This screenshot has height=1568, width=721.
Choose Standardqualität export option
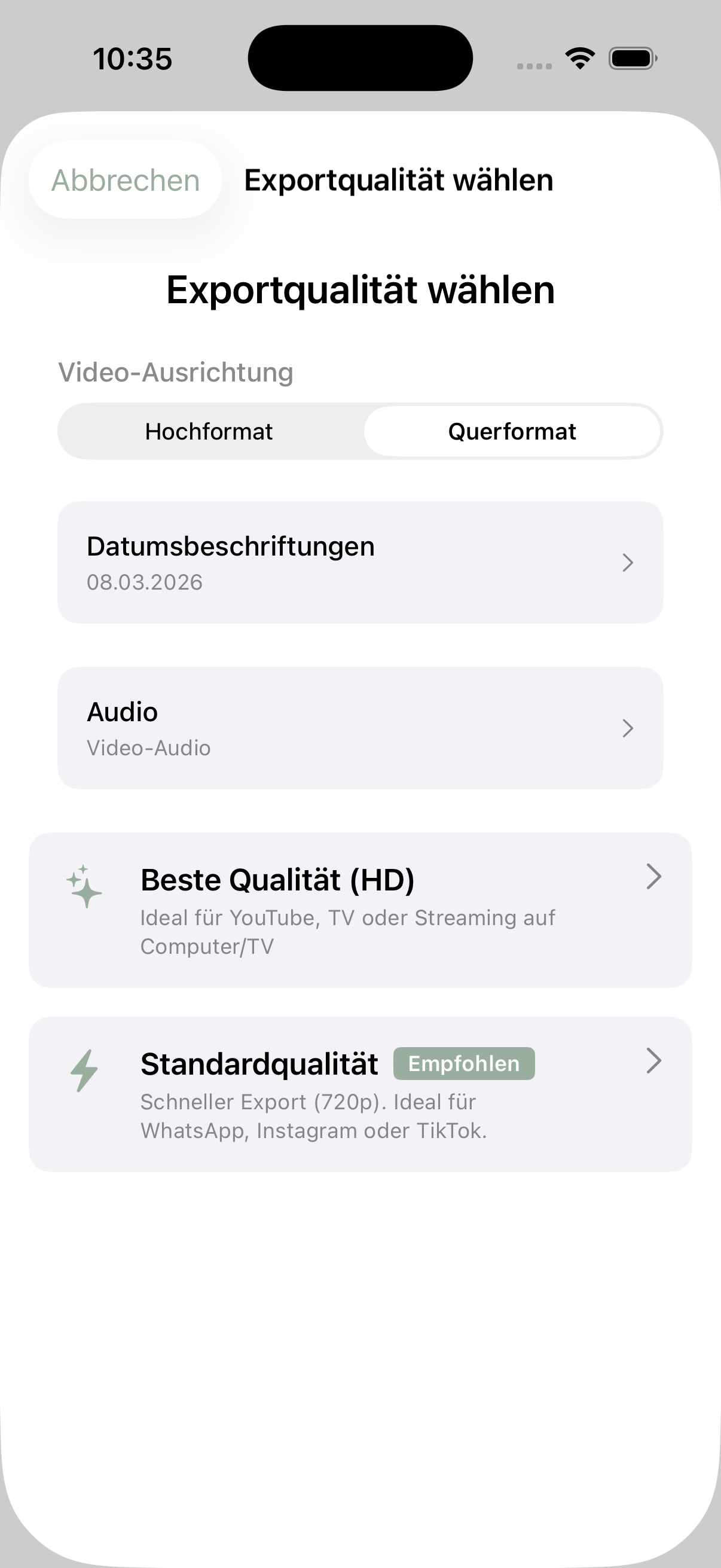[x=360, y=1094]
